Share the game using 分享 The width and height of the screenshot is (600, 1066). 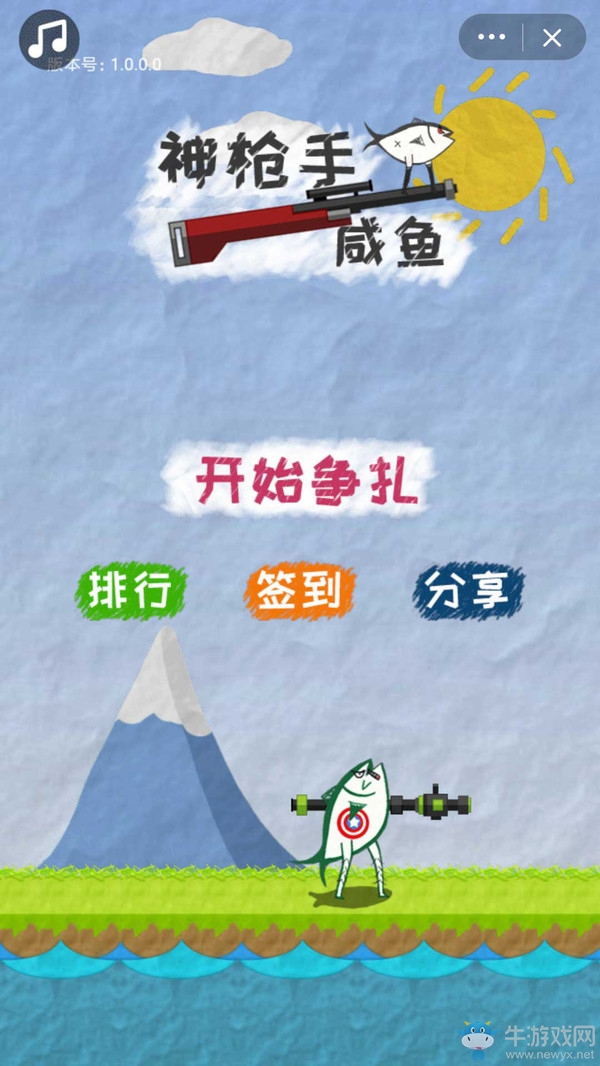click(469, 591)
